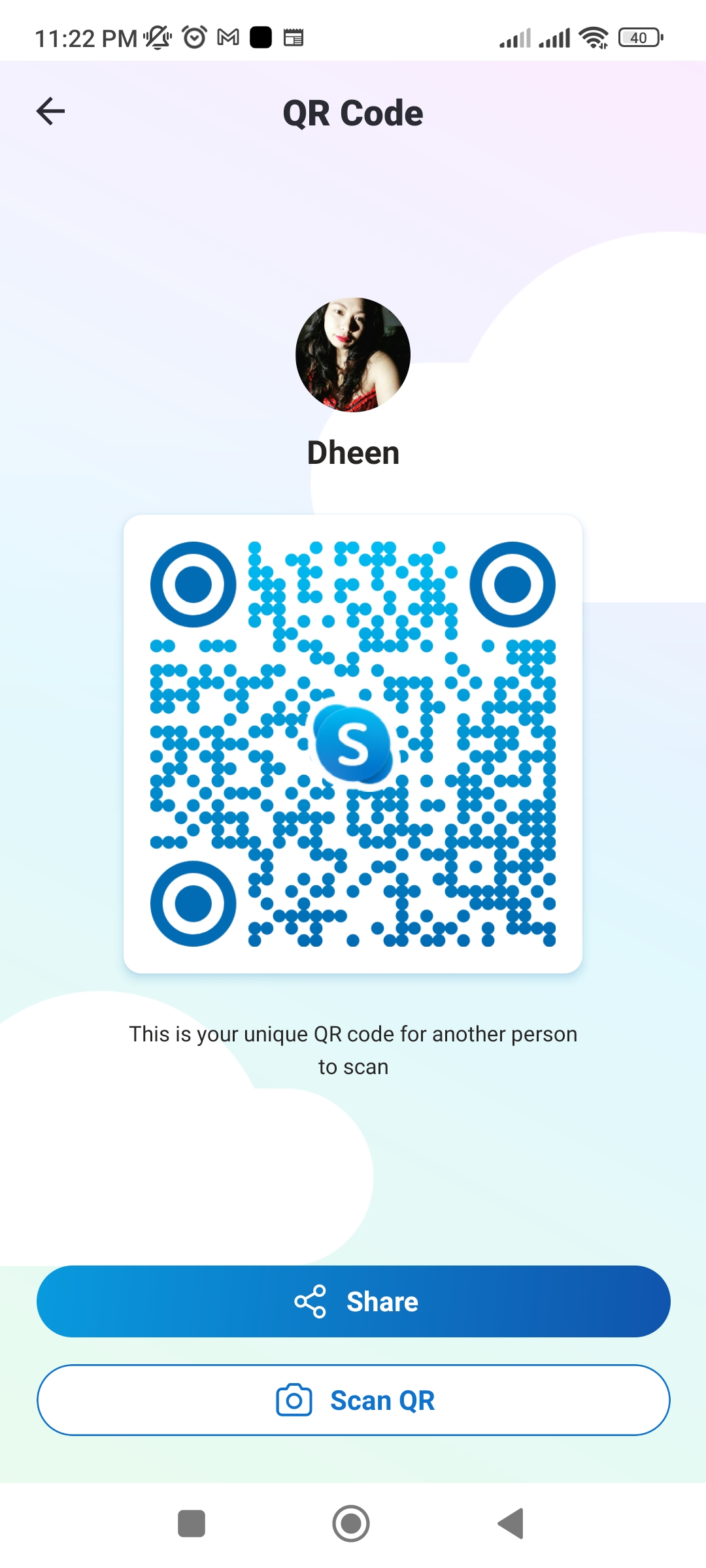The width and height of the screenshot is (706, 1568).
Task: Open recent apps from the navigation bar
Action: tap(192, 1524)
